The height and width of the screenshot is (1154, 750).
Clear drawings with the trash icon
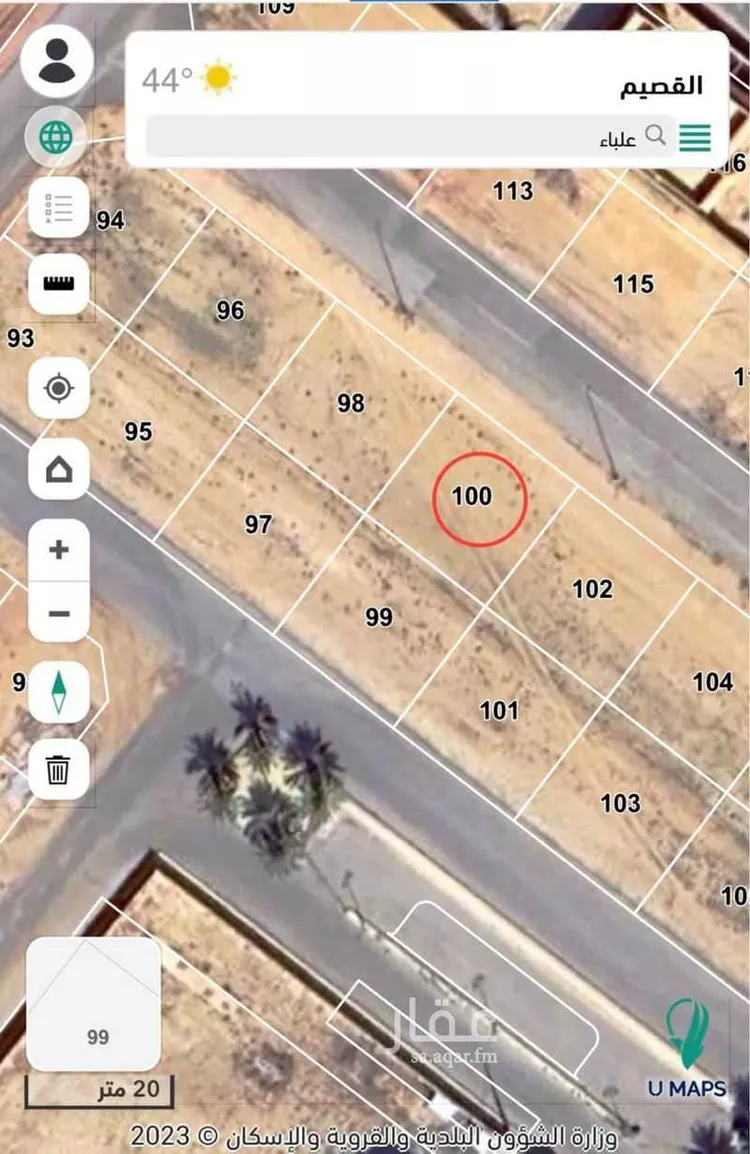coord(58,770)
